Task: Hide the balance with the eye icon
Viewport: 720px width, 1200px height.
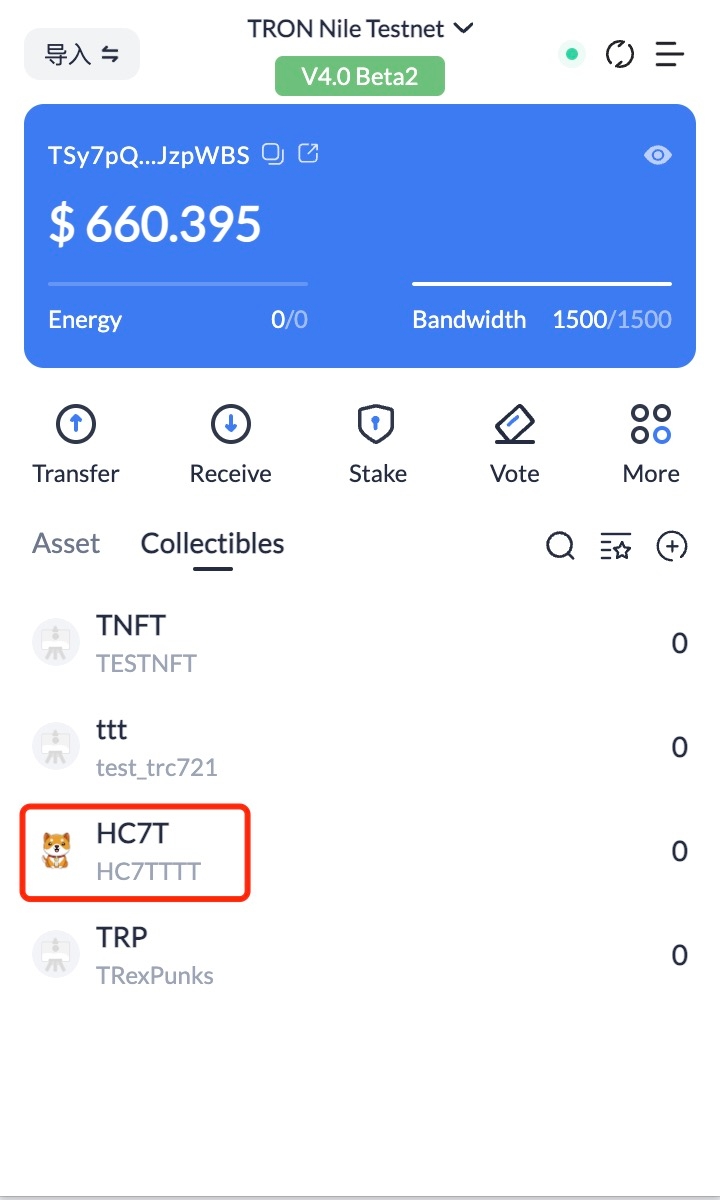Action: [x=657, y=155]
